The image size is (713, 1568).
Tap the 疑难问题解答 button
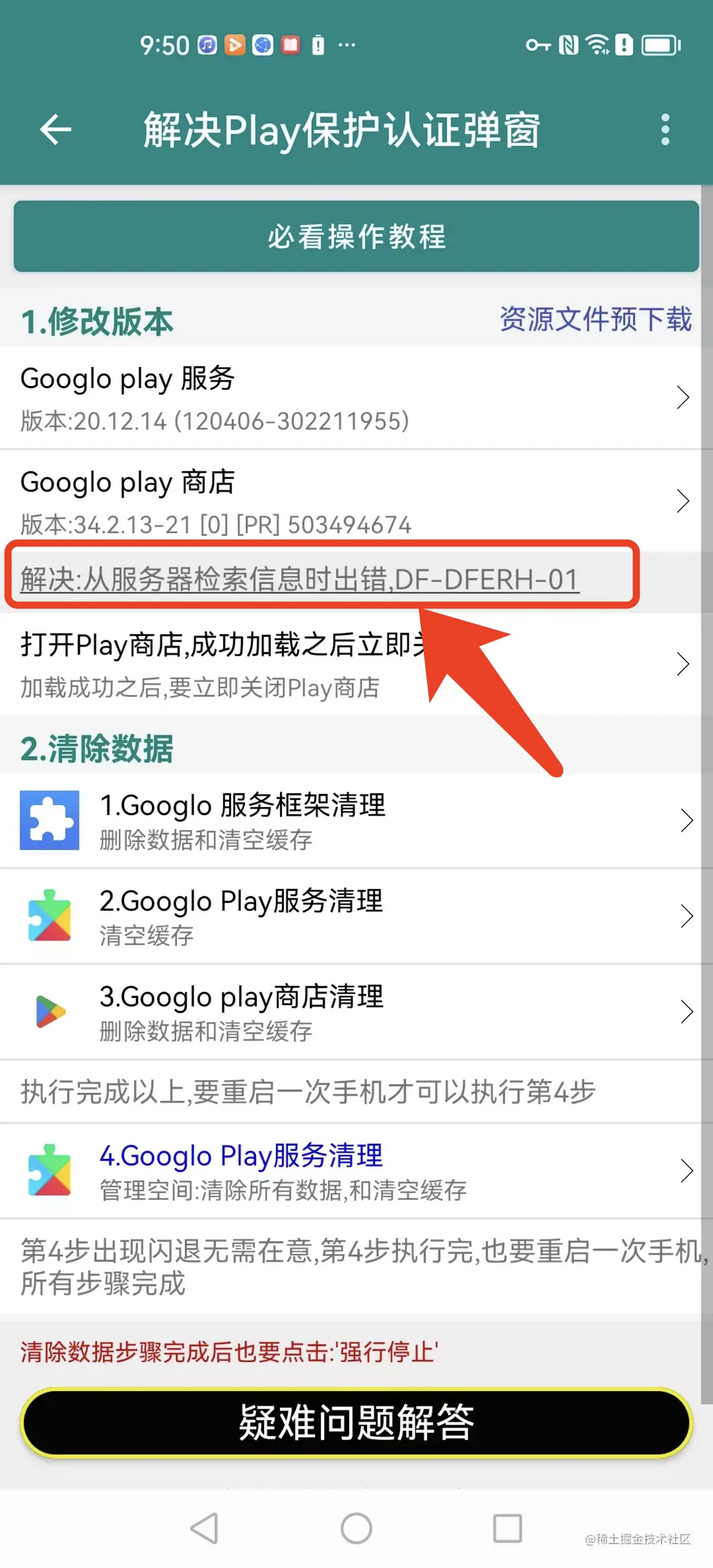coord(356,1422)
